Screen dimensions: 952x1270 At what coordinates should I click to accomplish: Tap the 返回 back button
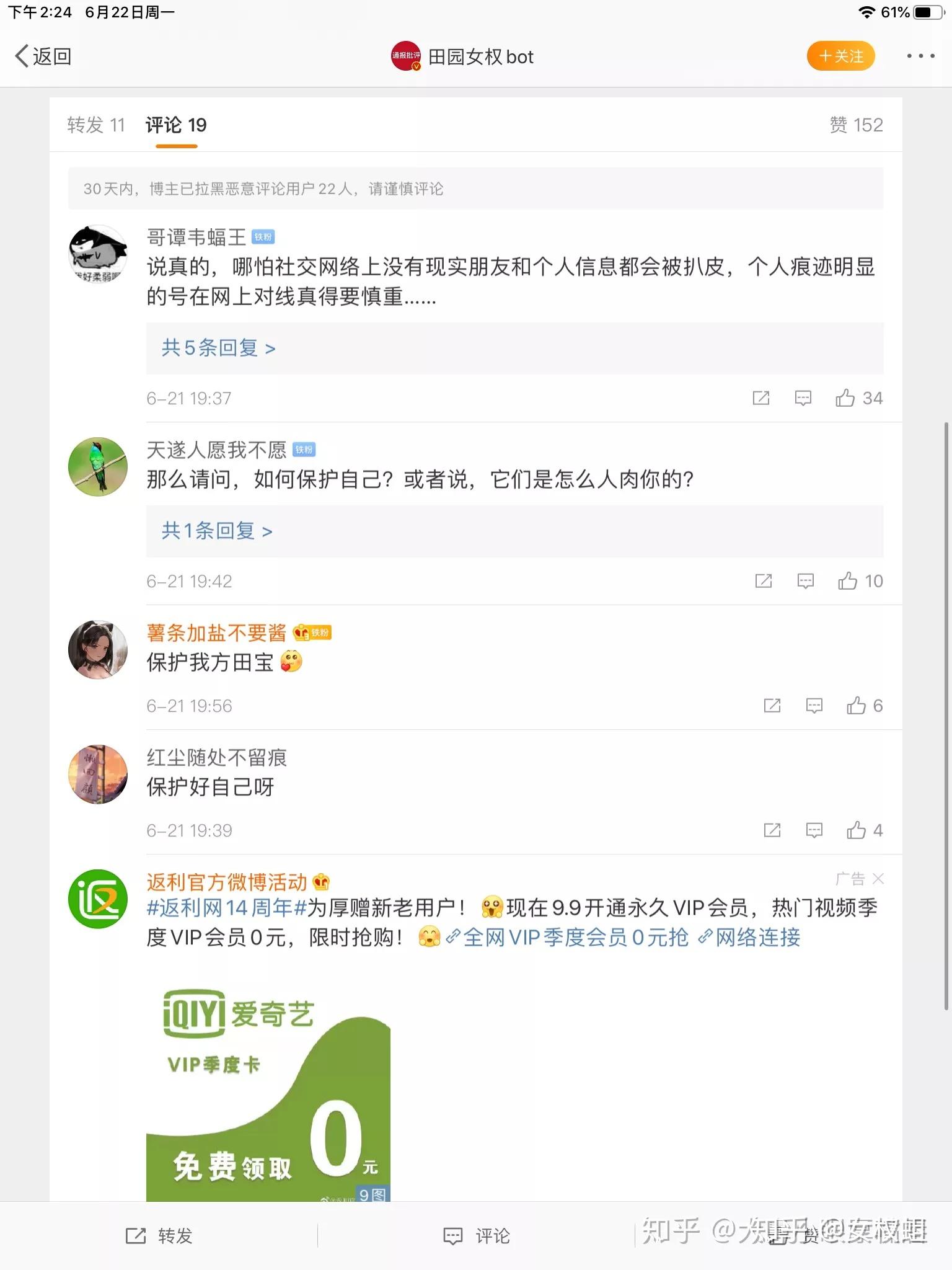click(x=43, y=56)
